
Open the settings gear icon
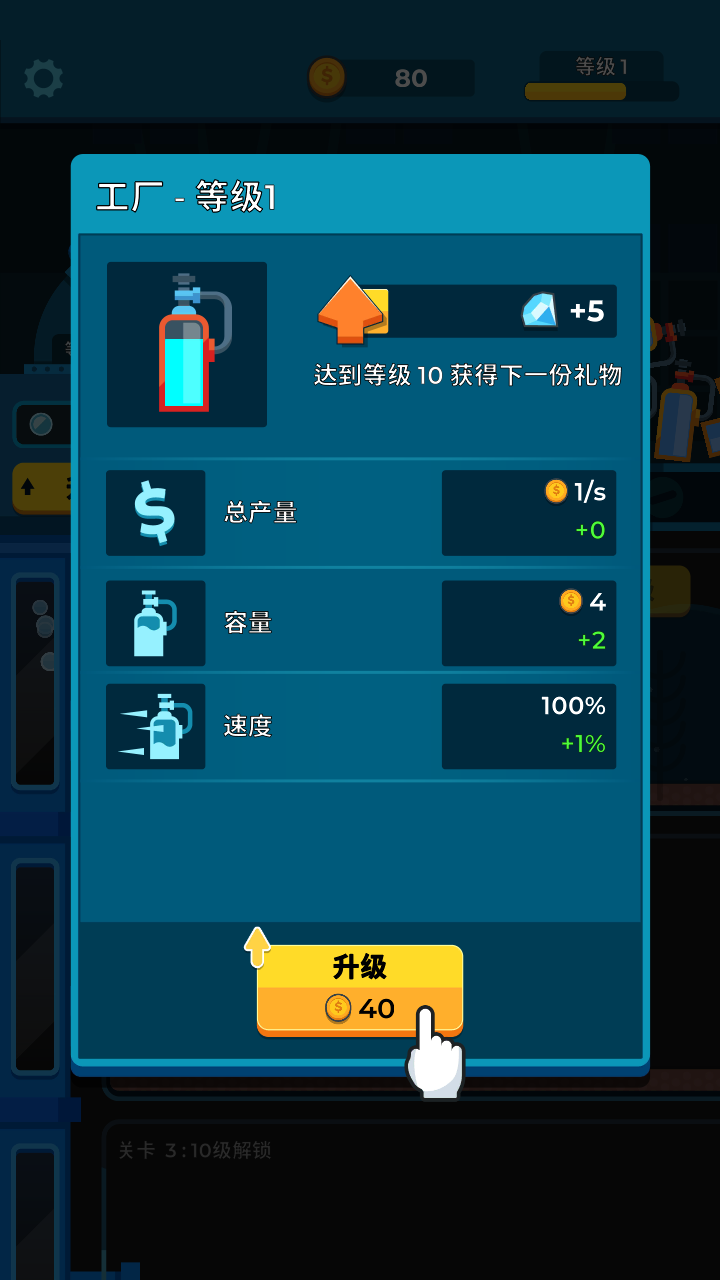tap(43, 78)
